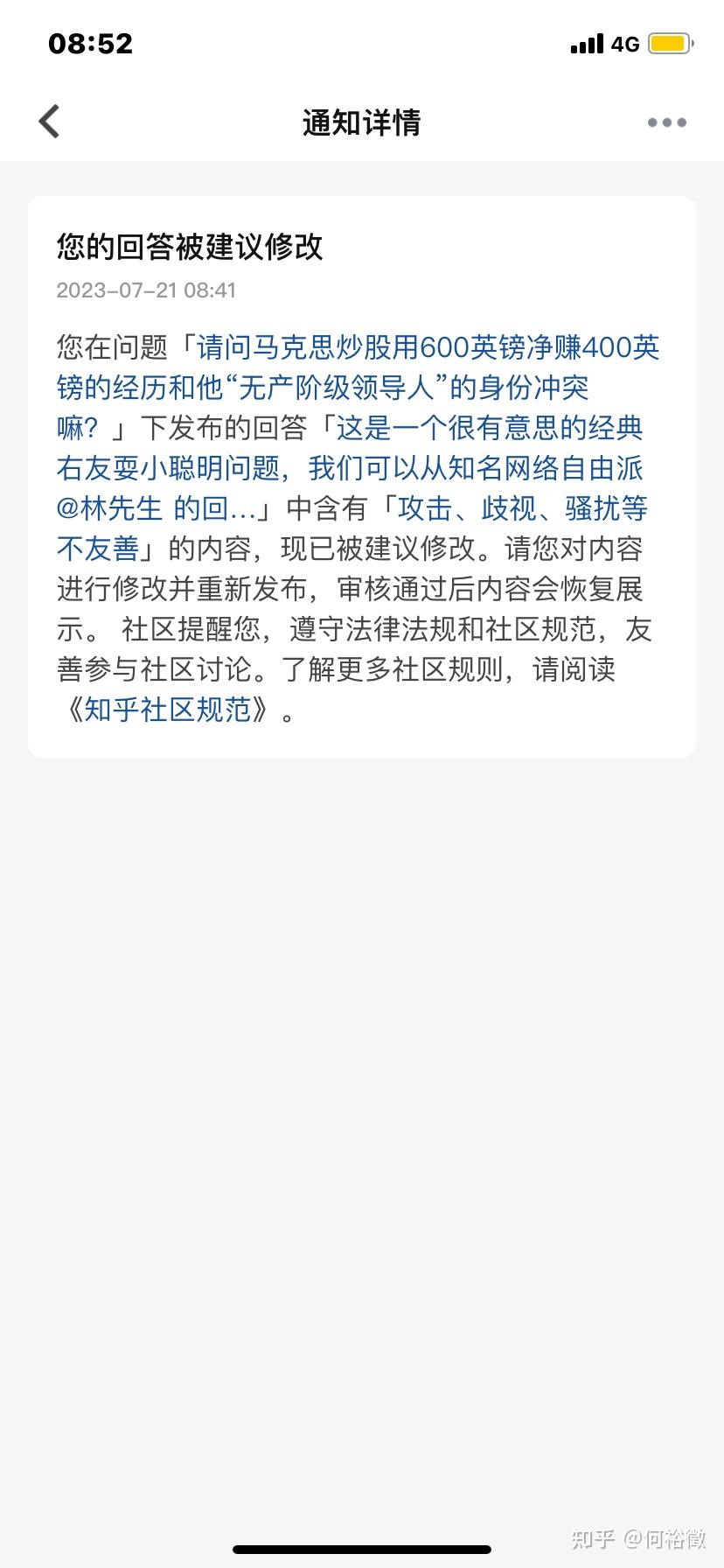Tap the clock showing 08:52
Image resolution: width=724 pixels, height=1568 pixels.
[89, 43]
